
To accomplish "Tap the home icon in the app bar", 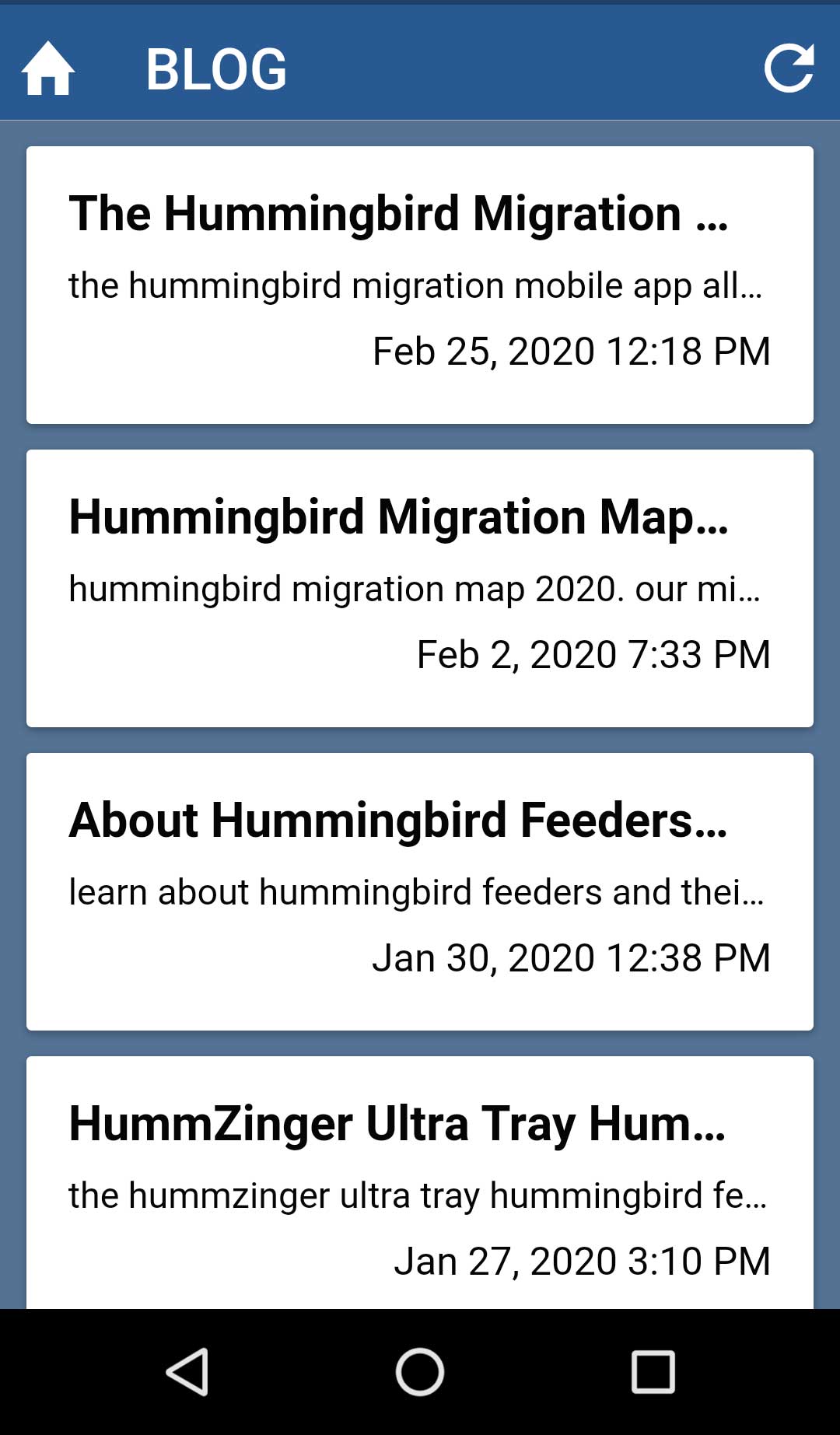I will click(48, 68).
